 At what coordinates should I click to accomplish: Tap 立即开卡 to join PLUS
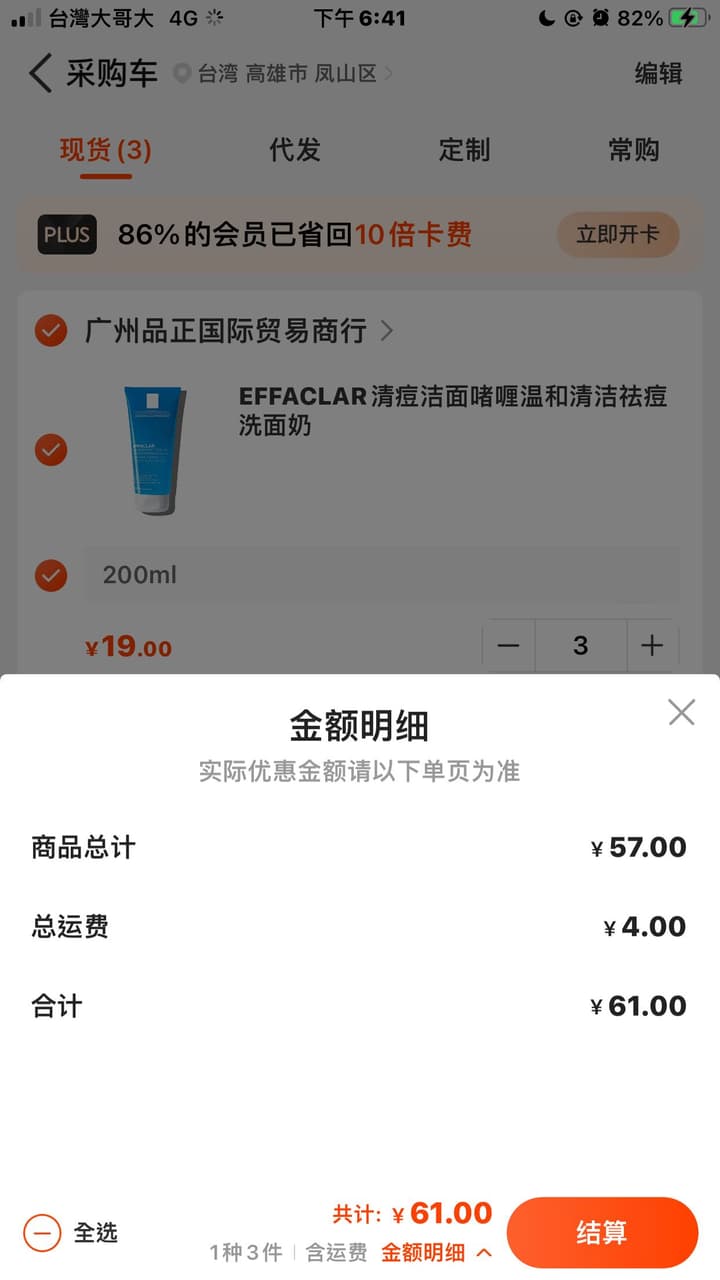[x=617, y=235]
